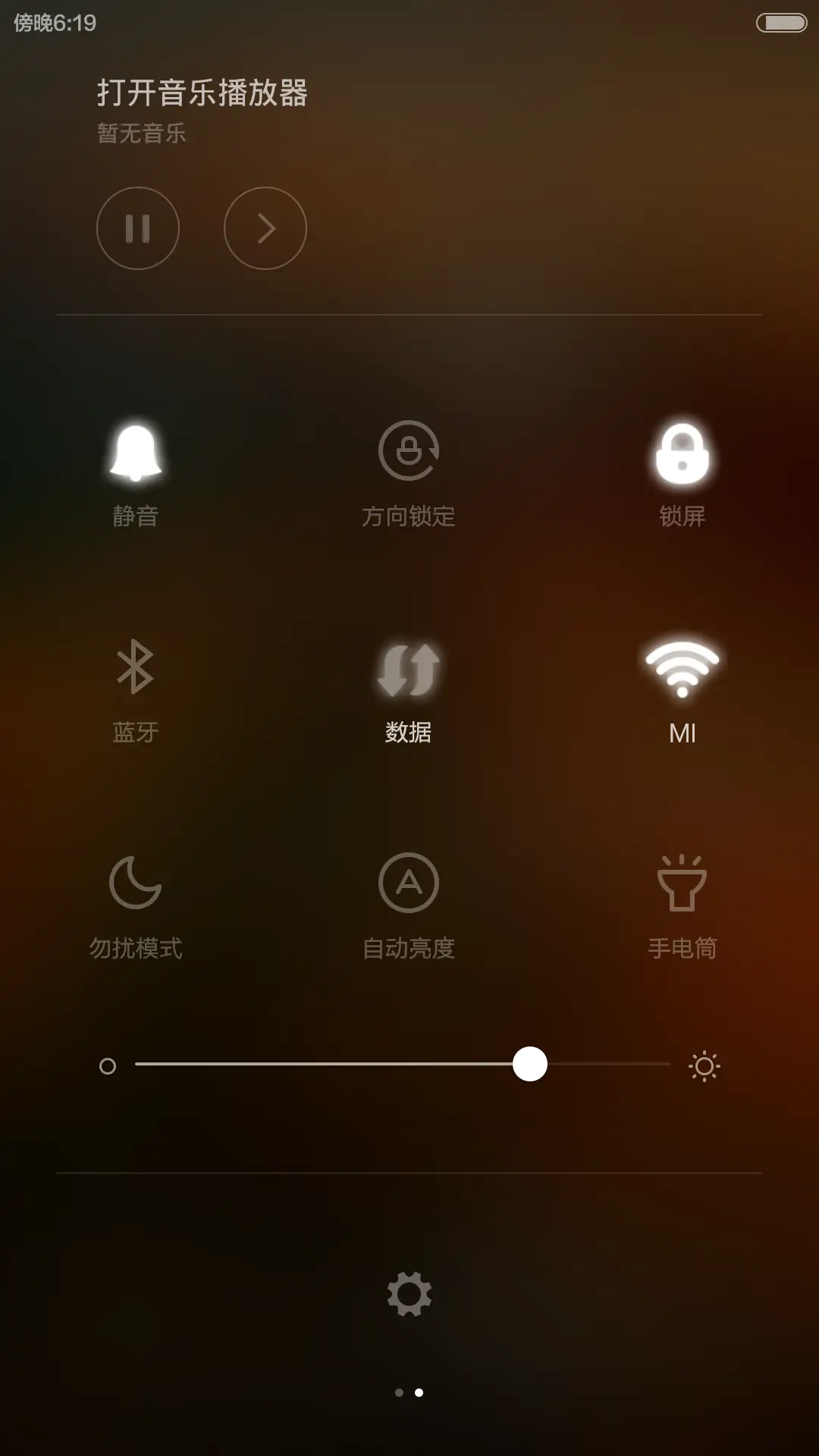Tap the sun icon right of brightness slider

704,1065
